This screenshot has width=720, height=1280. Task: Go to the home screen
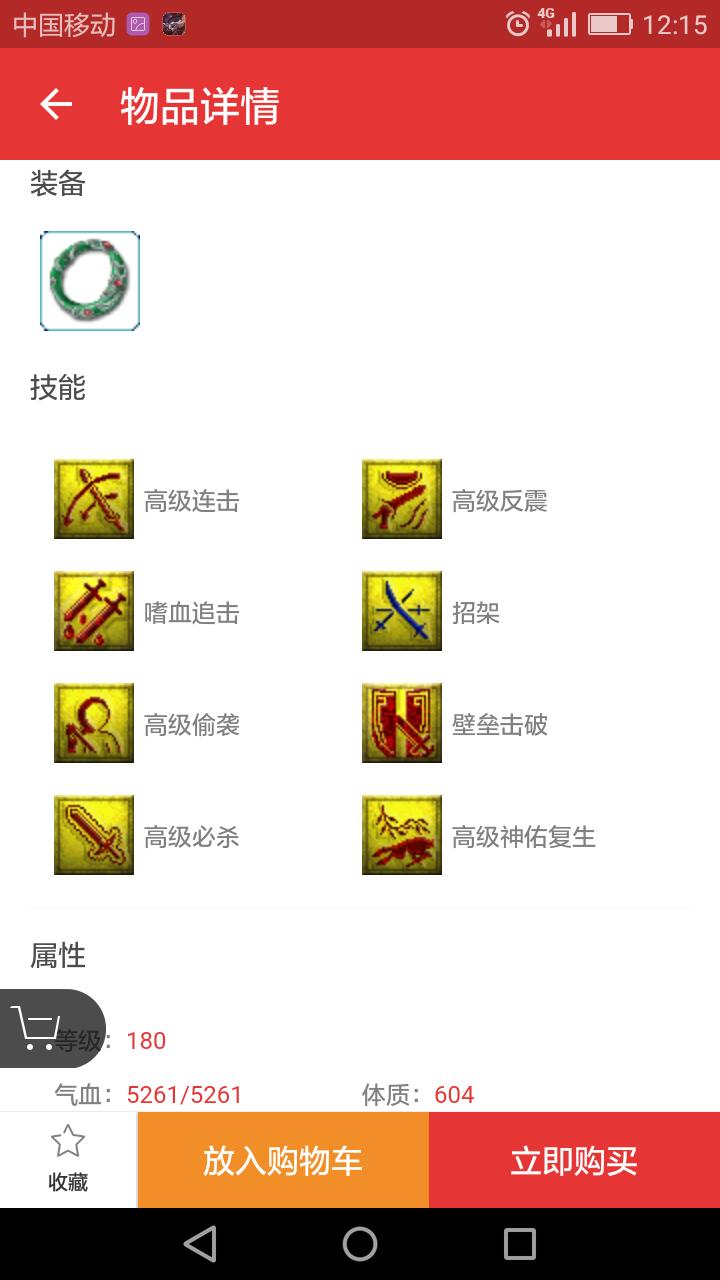[360, 1244]
